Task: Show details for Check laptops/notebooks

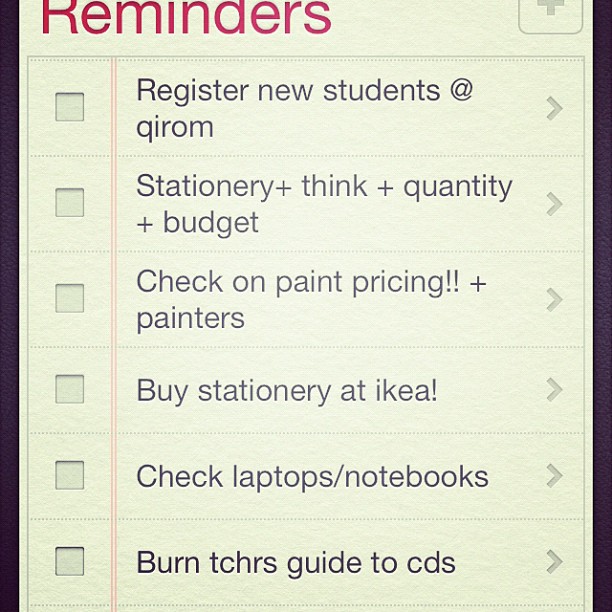Action: tap(554, 476)
